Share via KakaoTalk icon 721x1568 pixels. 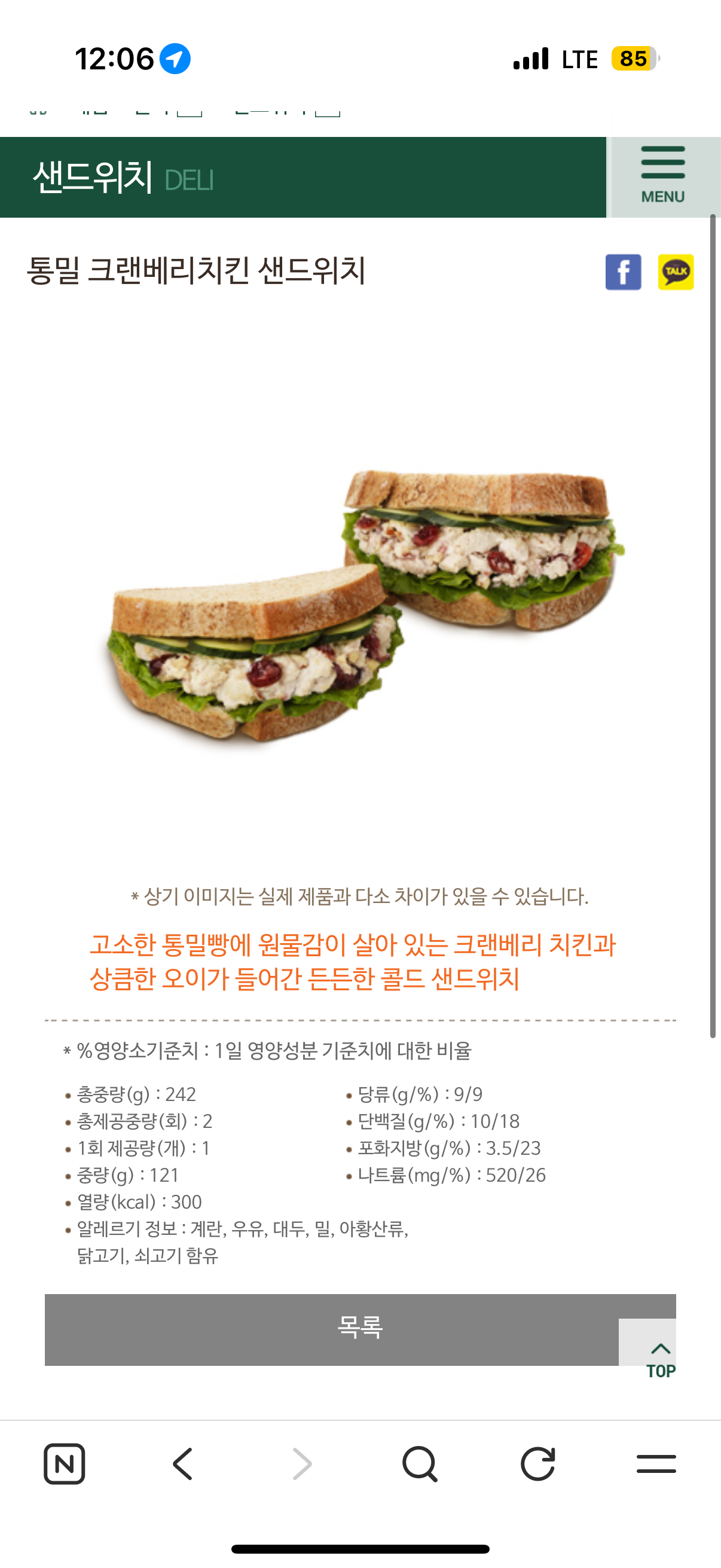tap(676, 272)
